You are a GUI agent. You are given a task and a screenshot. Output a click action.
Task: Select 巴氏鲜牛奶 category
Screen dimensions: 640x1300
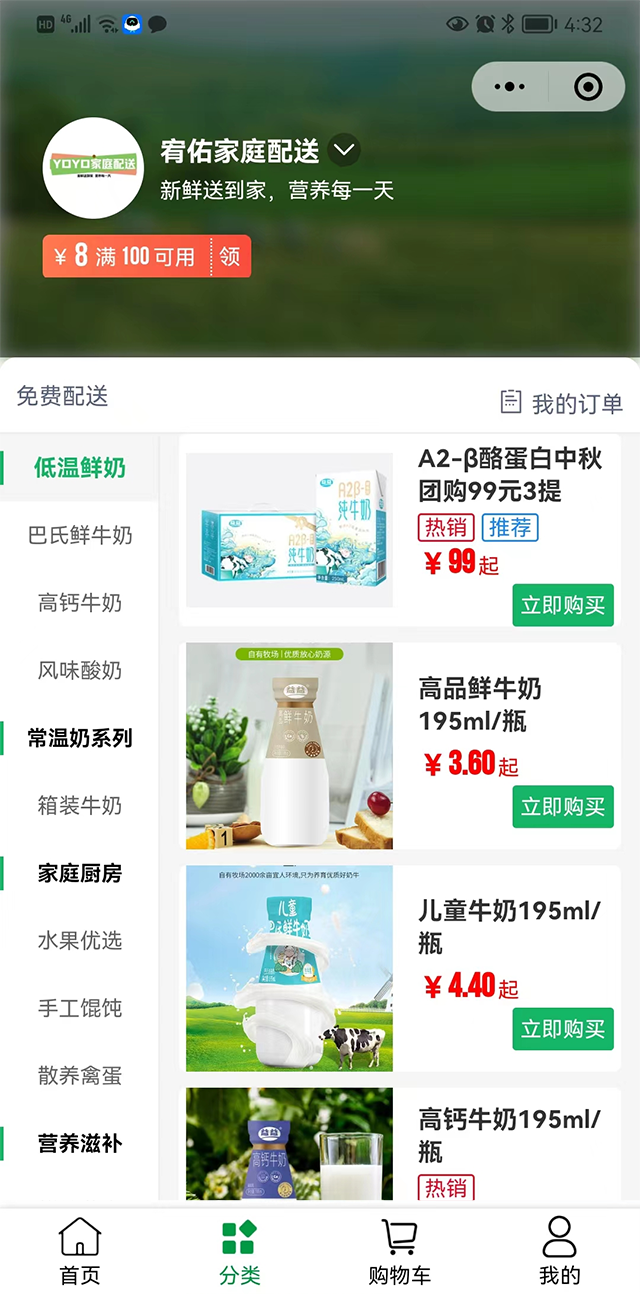80,535
